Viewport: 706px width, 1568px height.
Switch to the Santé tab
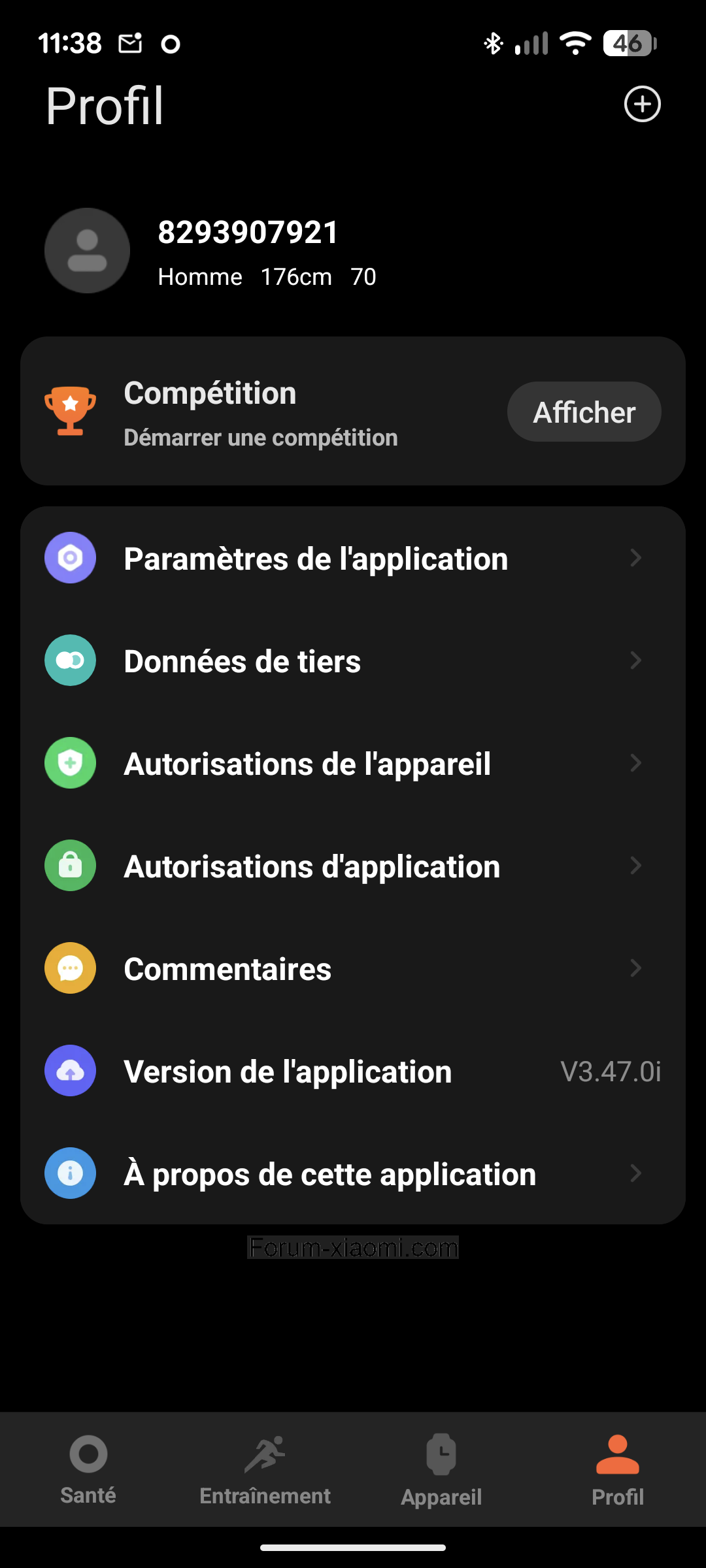[x=88, y=1467]
